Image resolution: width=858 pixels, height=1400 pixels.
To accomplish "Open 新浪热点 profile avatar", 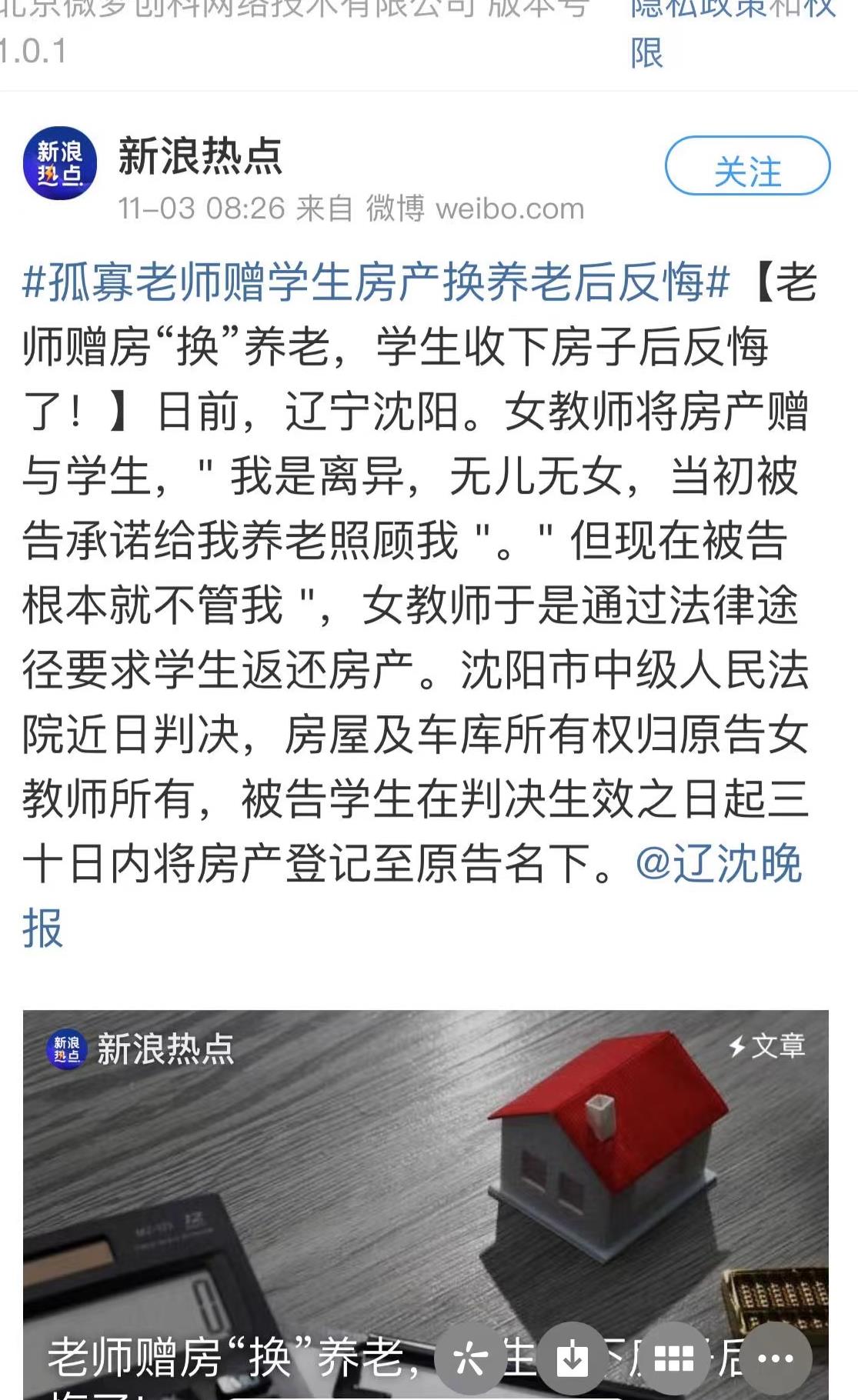I will click(x=60, y=164).
